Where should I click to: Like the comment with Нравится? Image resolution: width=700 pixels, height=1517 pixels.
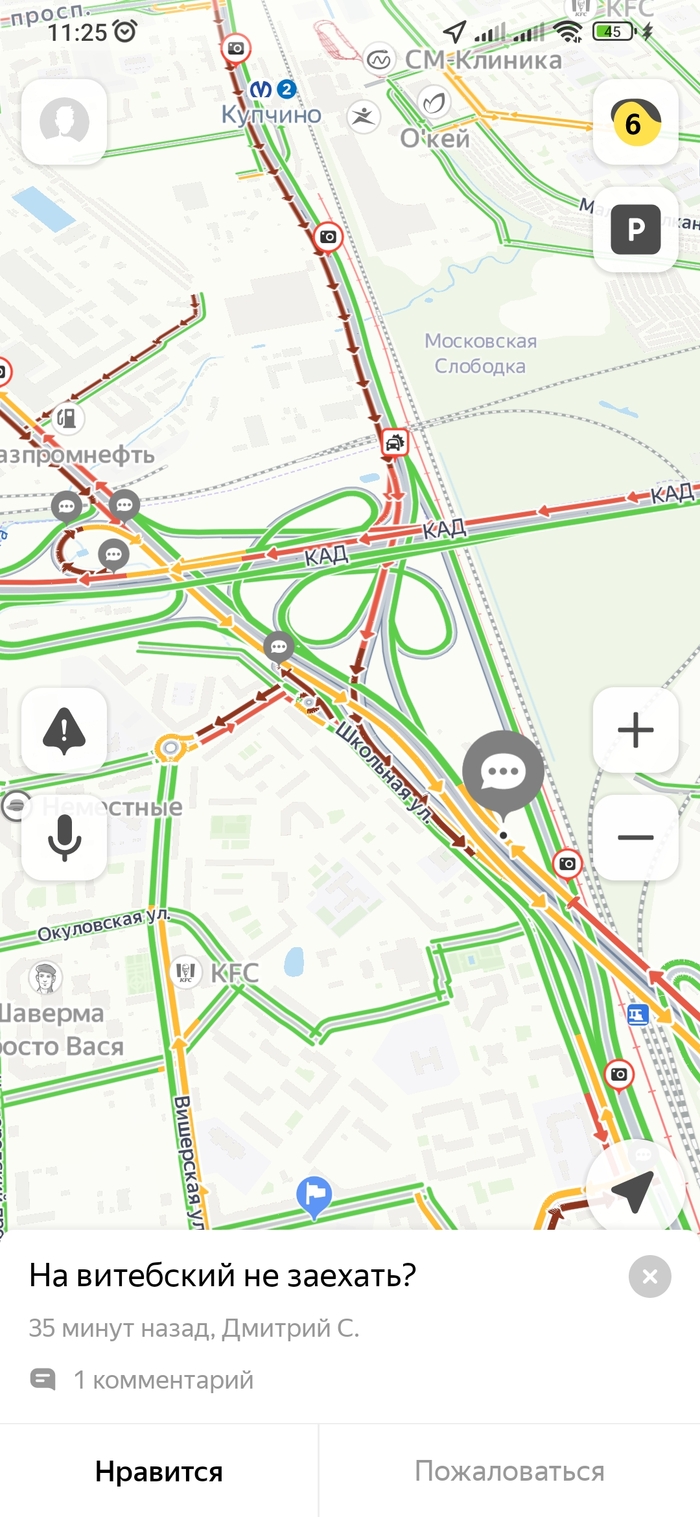pyautogui.click(x=159, y=1472)
